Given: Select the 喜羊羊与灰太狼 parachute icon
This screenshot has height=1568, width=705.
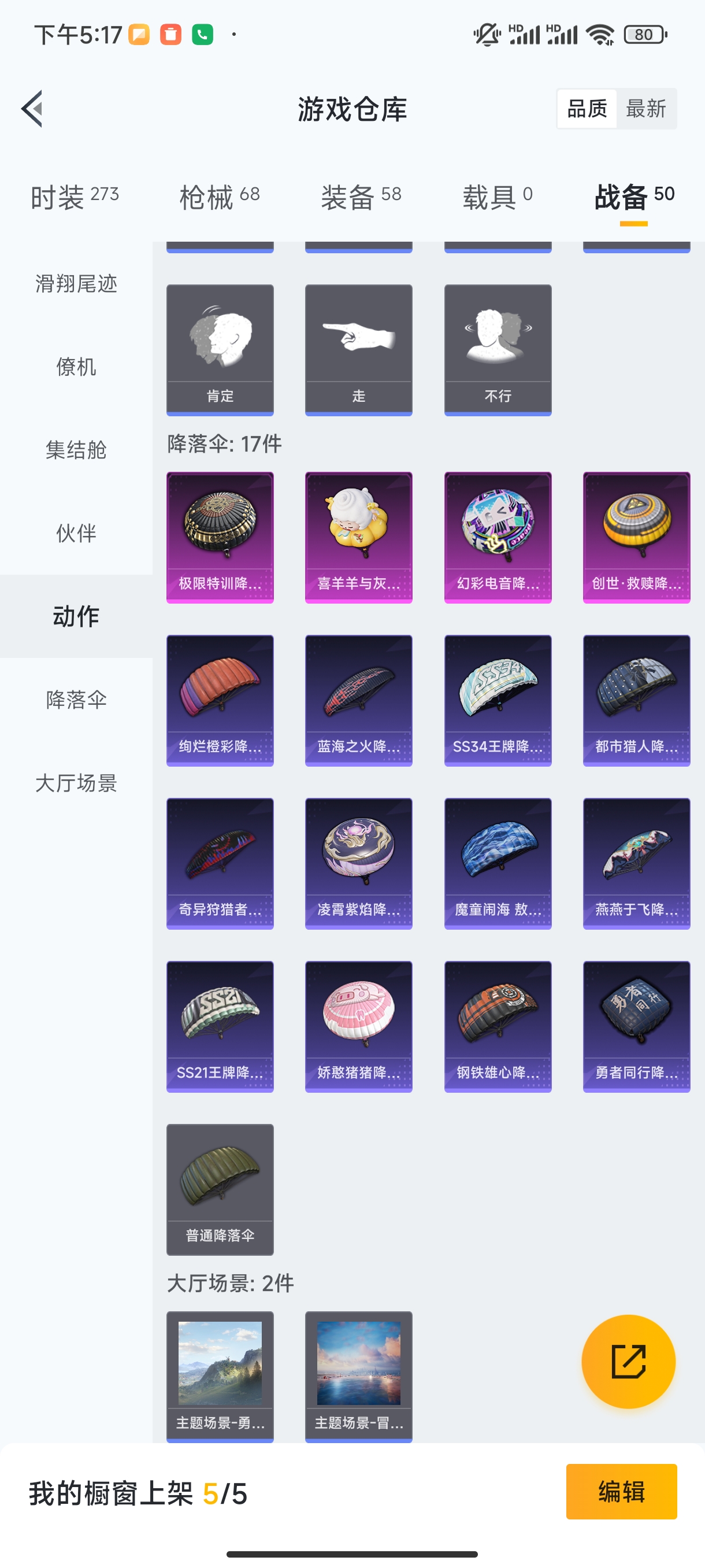Looking at the screenshot, I should (359, 535).
